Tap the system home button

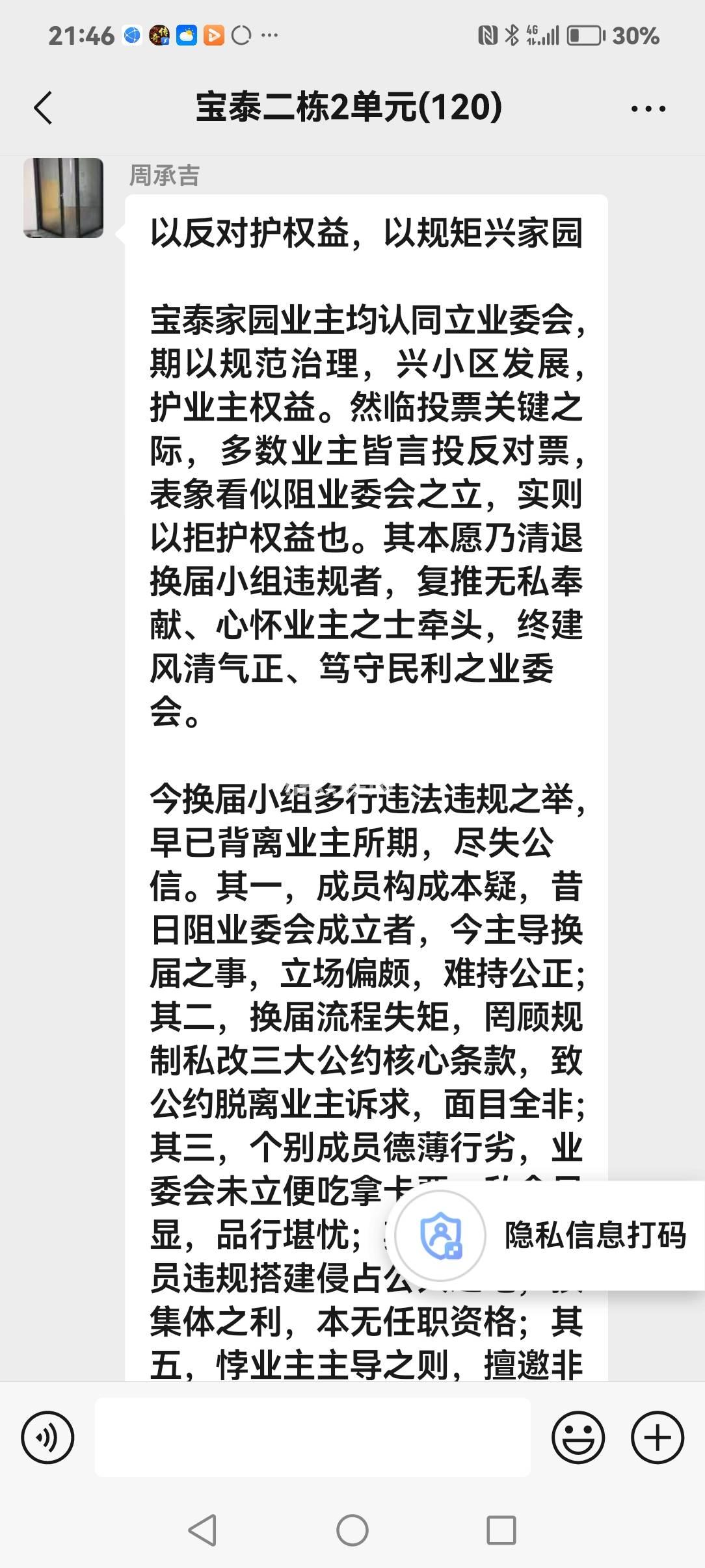pyautogui.click(x=352, y=1530)
